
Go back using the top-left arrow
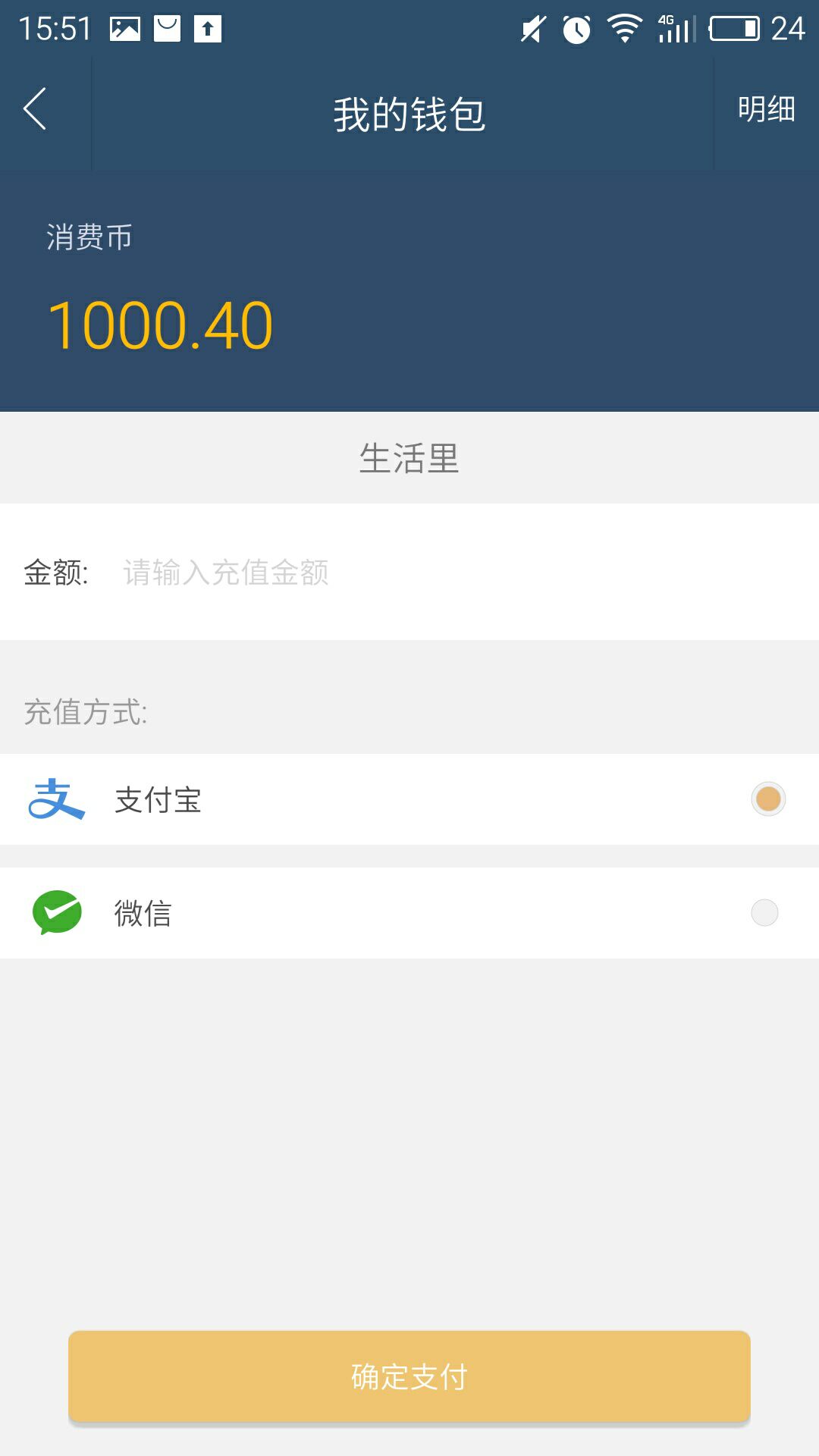tap(35, 109)
